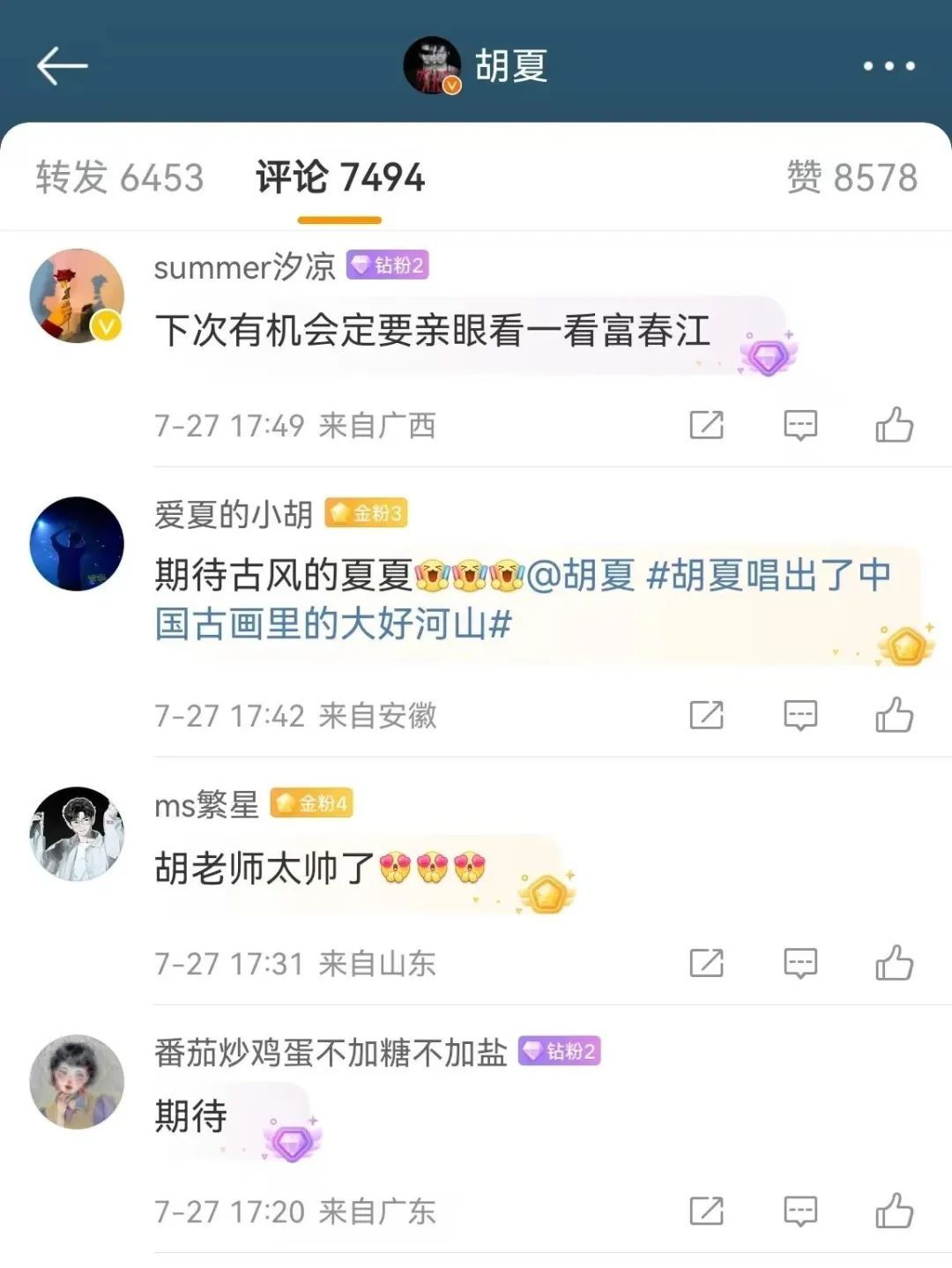This screenshot has height=1268, width=952.
Task: Repost ms繁星's comment
Action: [x=706, y=963]
